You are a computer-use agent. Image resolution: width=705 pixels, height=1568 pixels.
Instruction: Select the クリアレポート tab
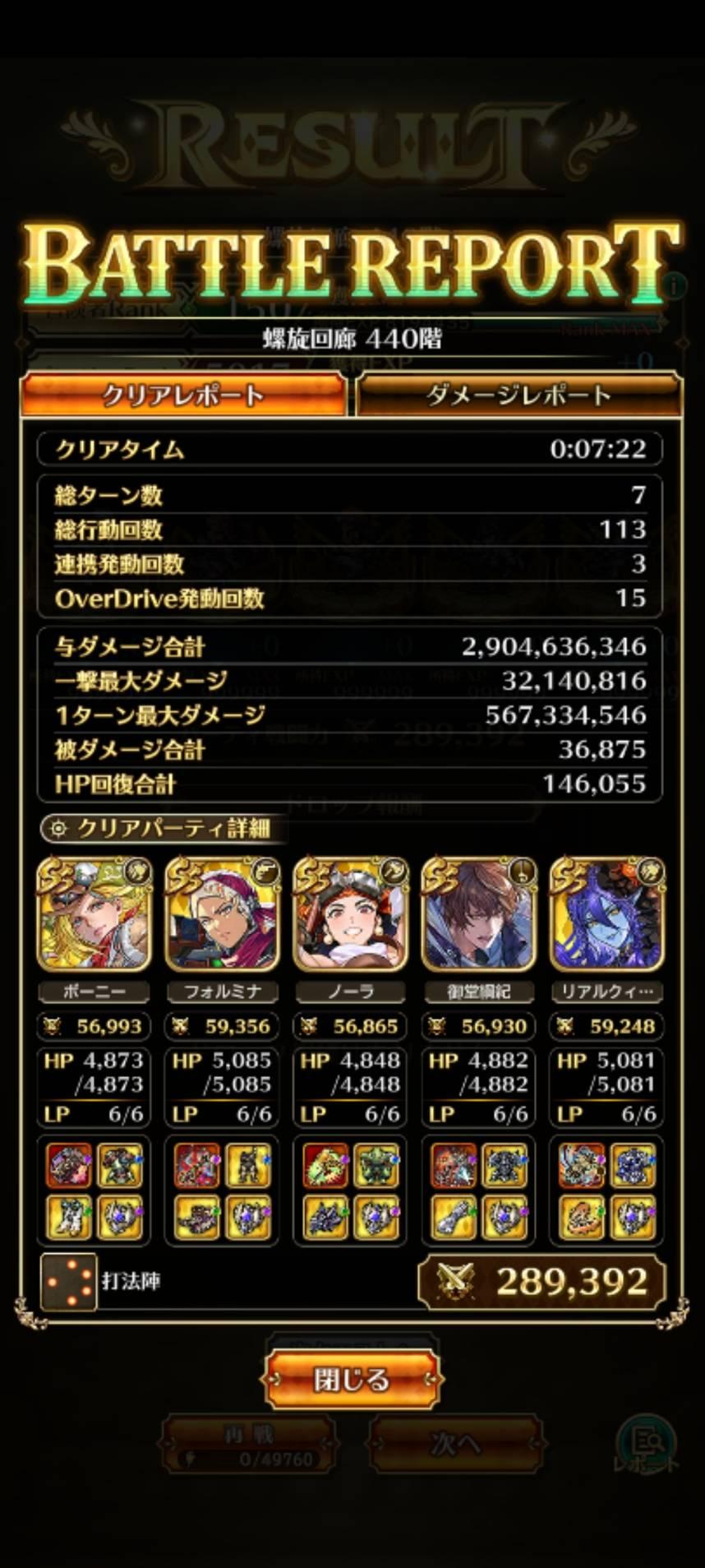click(x=183, y=395)
